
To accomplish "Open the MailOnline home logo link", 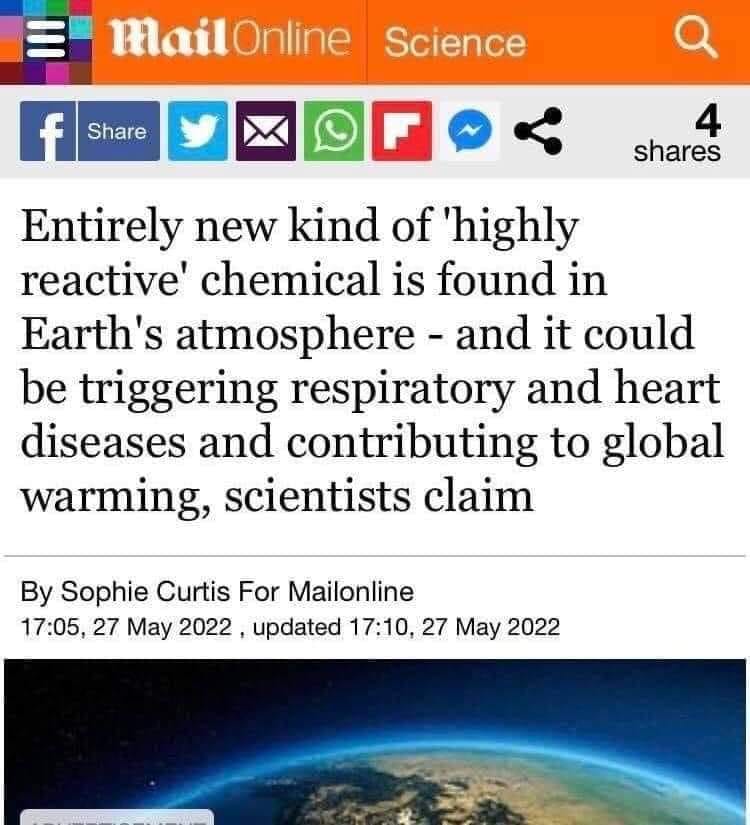I will click(x=228, y=40).
